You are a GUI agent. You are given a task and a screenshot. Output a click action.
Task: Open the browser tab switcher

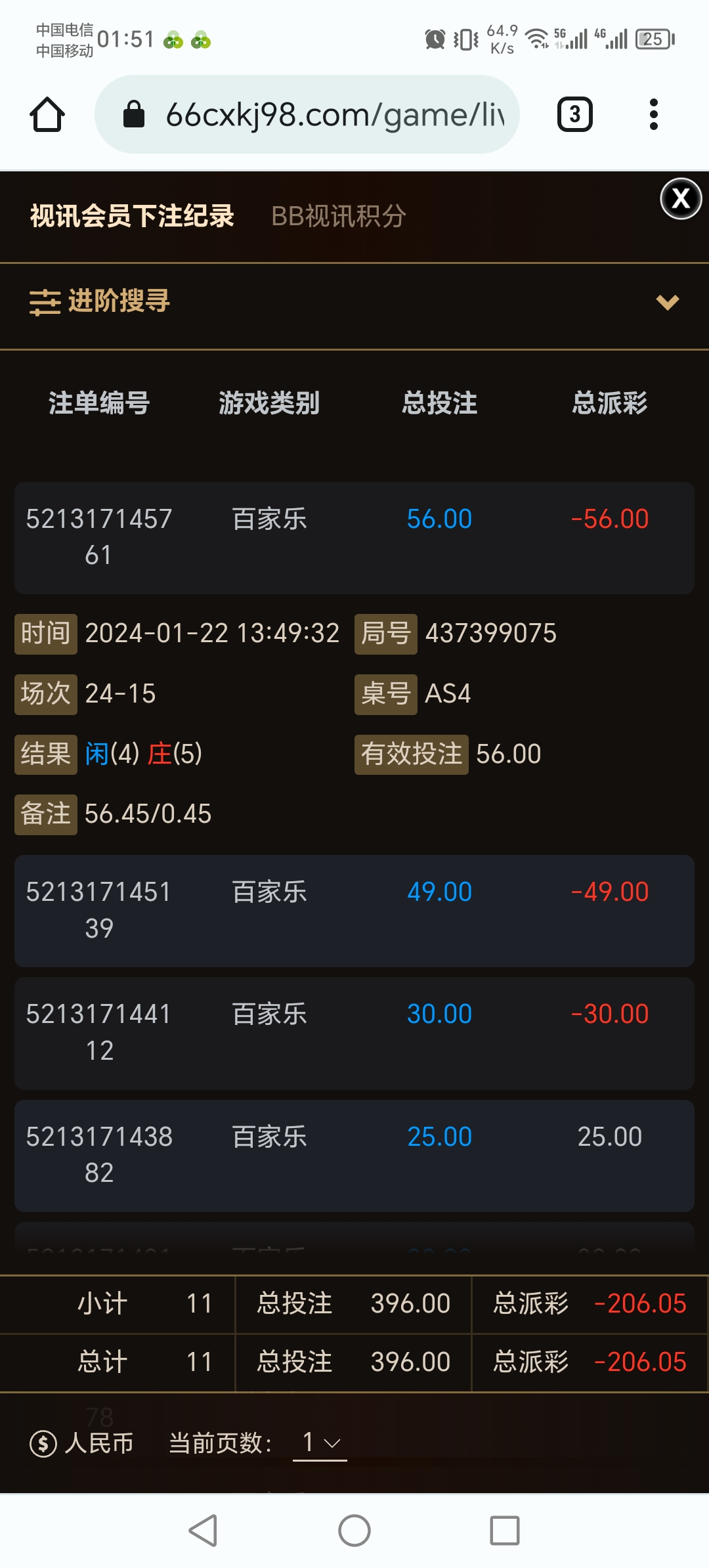(x=575, y=115)
